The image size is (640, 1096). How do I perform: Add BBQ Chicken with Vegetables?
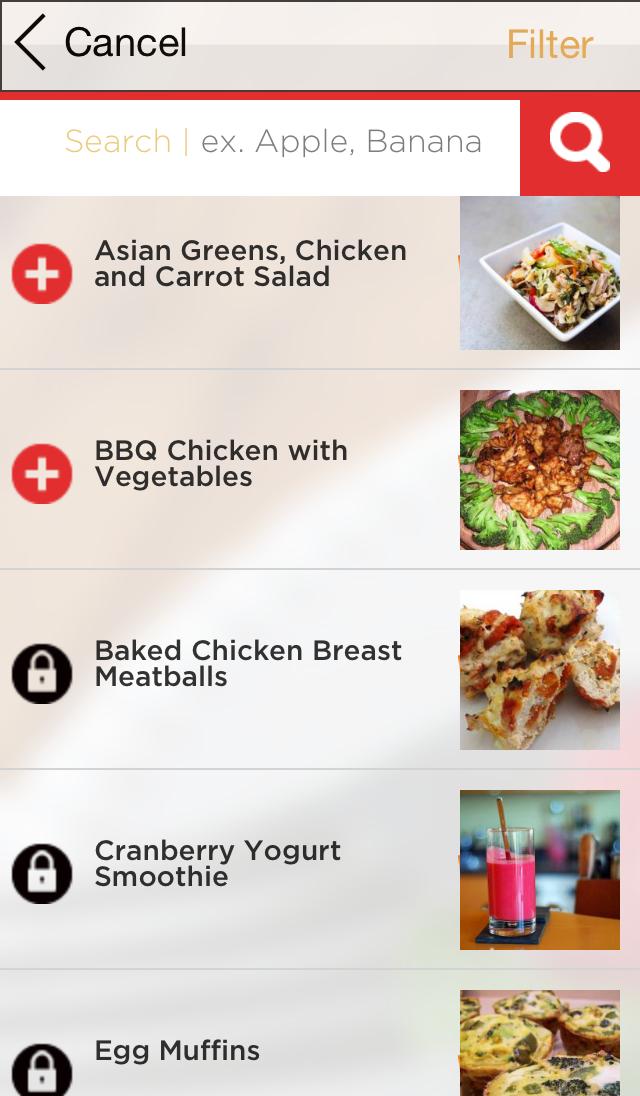42,473
